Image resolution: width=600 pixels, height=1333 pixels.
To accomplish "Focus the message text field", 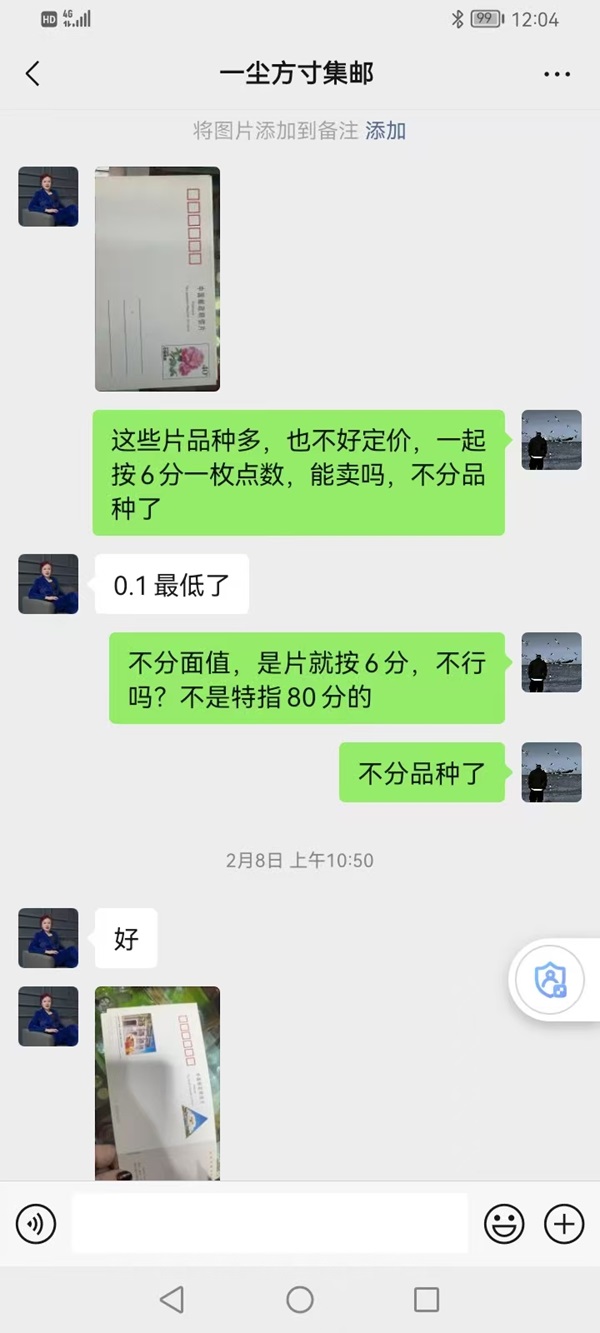I will pos(269,1223).
